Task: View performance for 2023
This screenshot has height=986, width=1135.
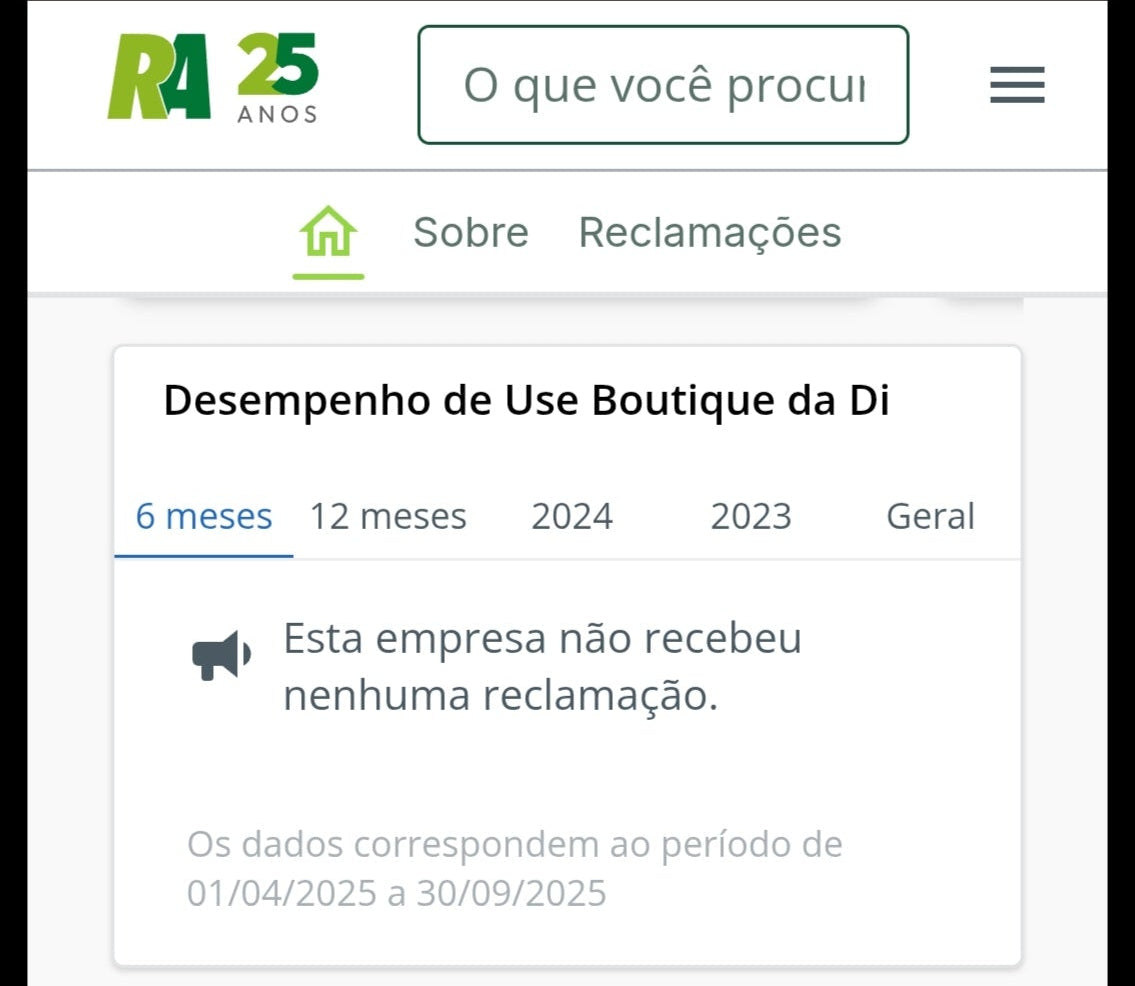Action: coord(751,517)
